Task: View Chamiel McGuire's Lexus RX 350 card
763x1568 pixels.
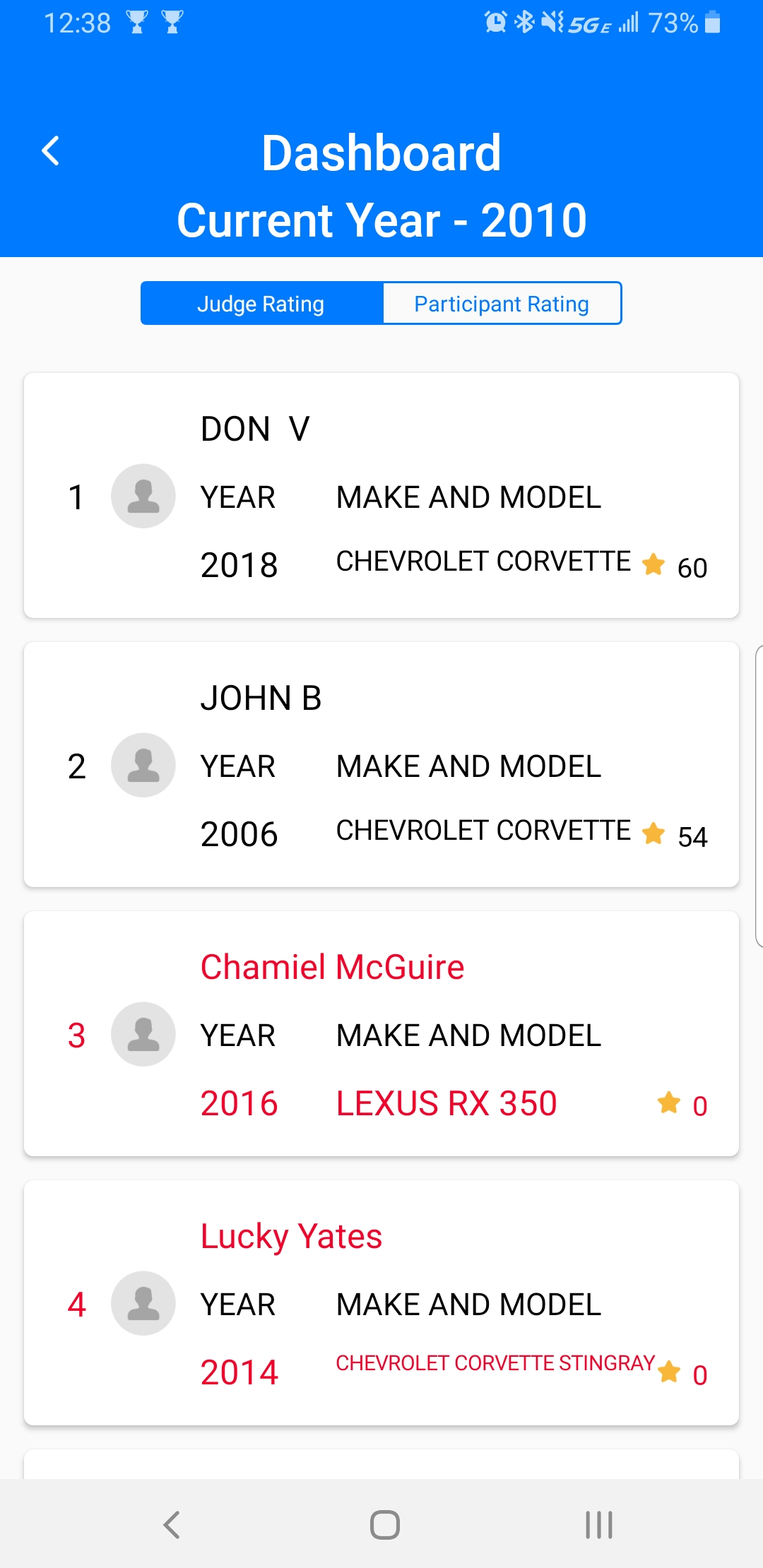Action: [x=381, y=1034]
